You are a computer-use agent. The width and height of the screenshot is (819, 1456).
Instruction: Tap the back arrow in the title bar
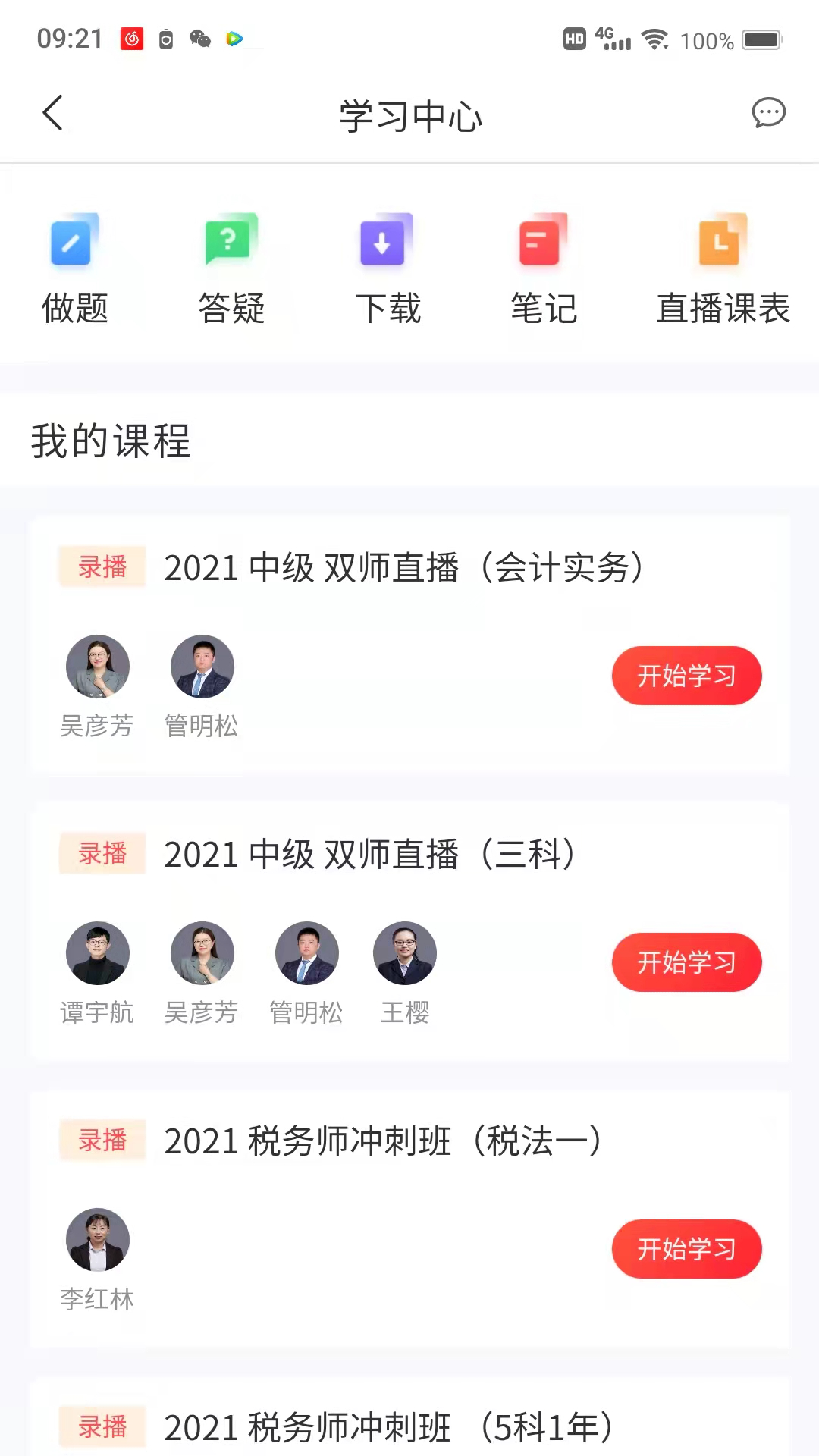52,113
